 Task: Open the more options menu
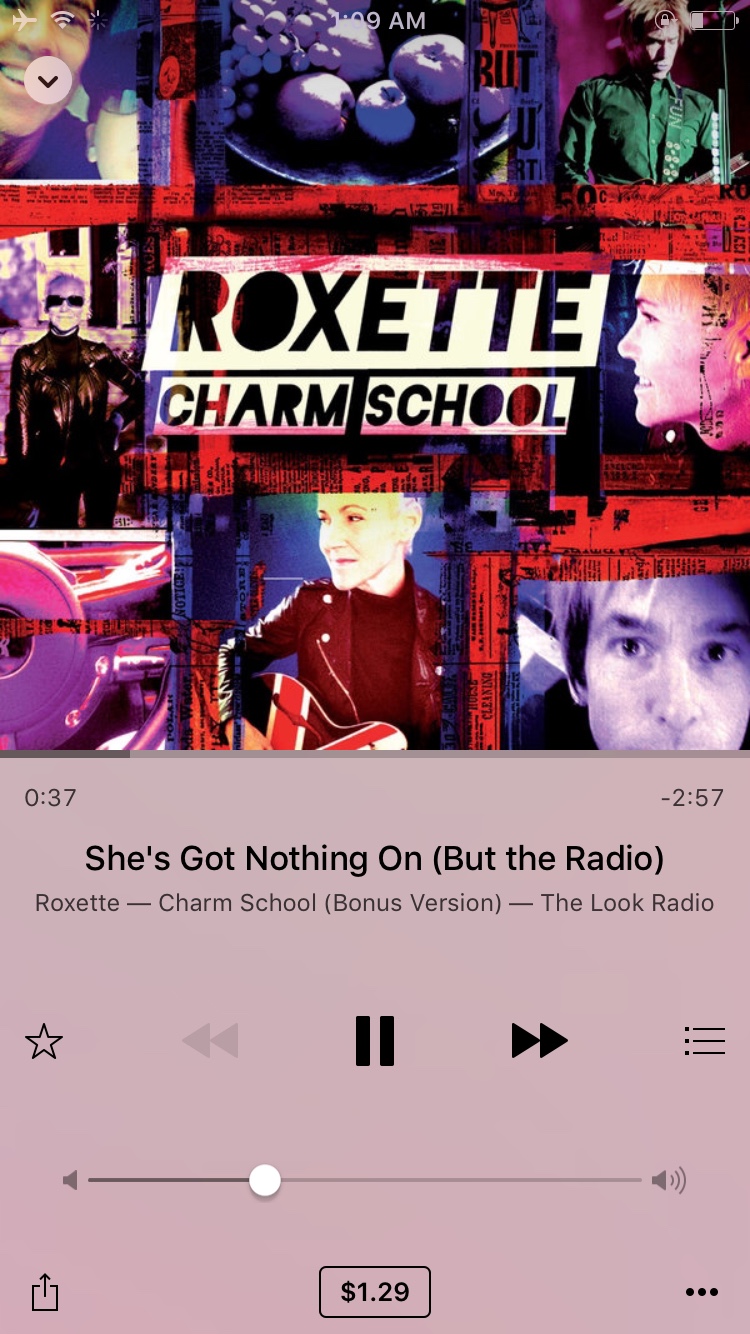coord(702,1292)
